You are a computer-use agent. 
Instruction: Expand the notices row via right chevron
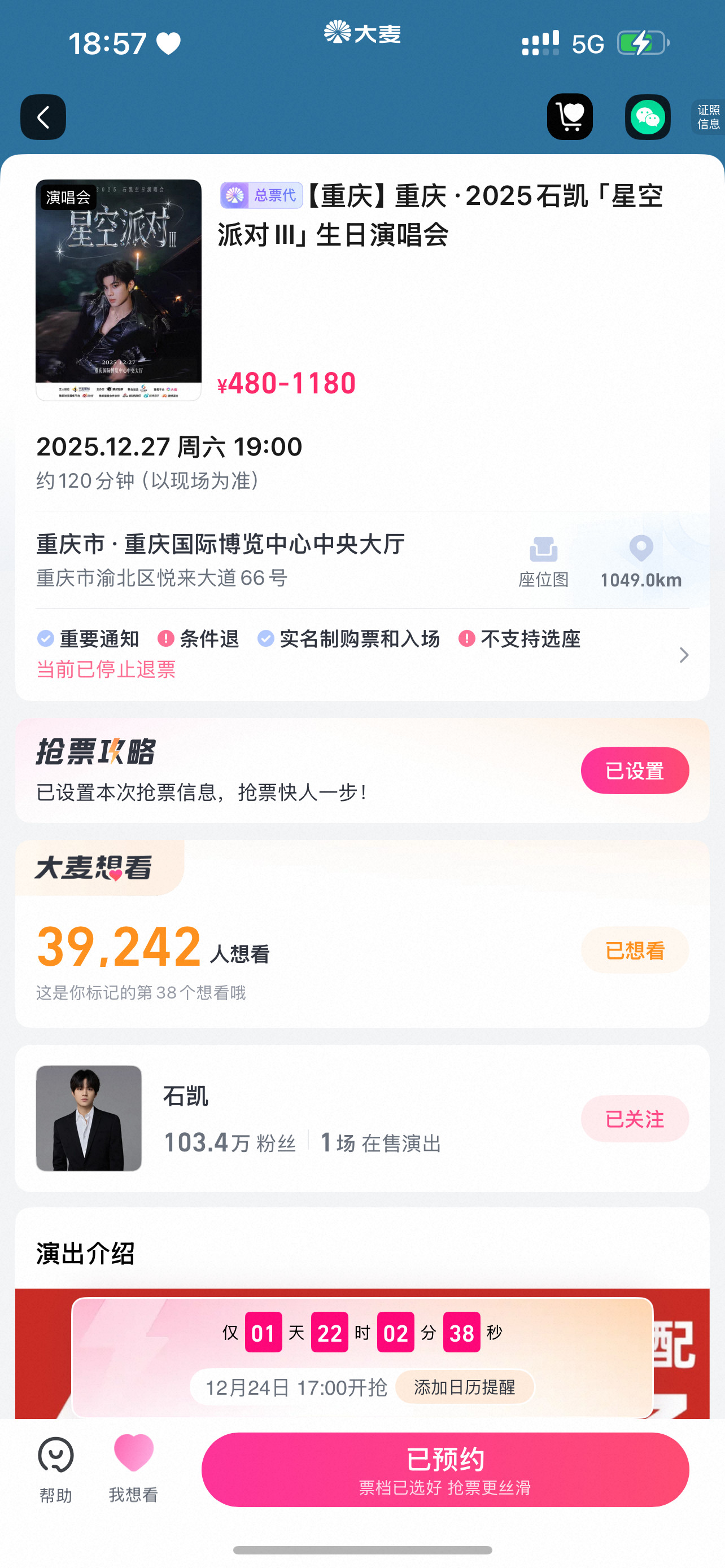(x=683, y=655)
